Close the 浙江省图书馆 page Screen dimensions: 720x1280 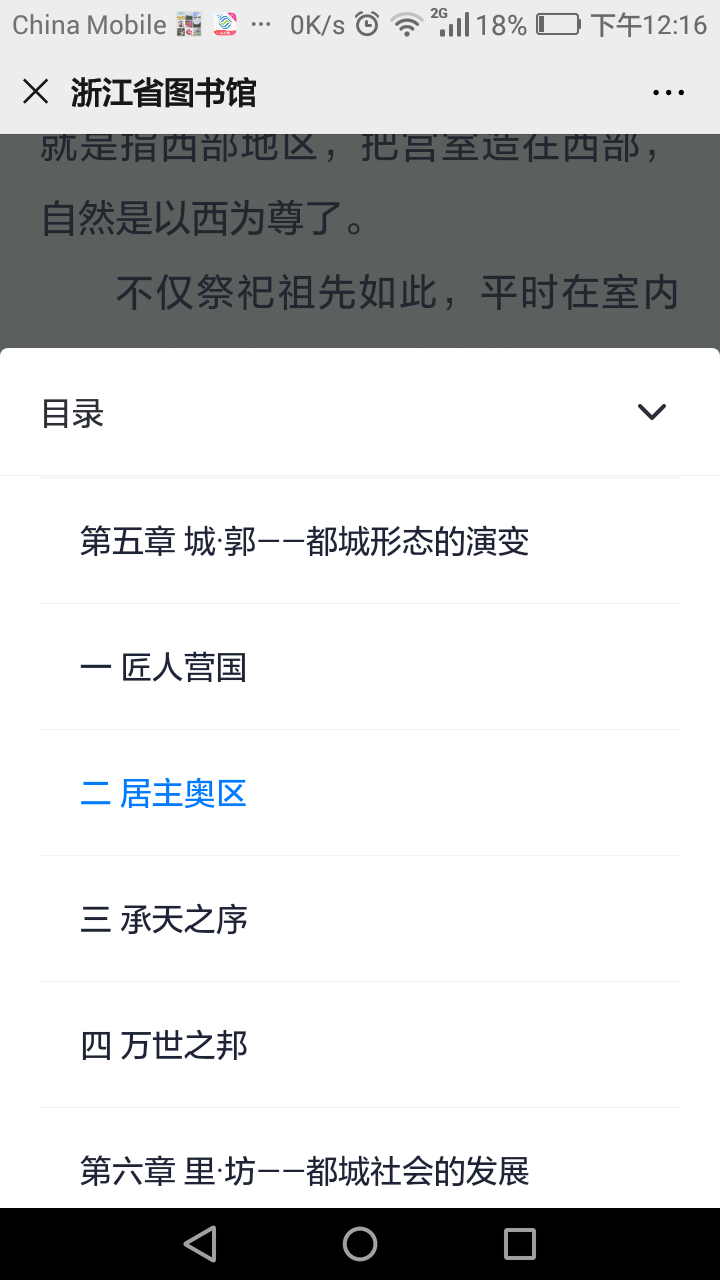coord(35,92)
